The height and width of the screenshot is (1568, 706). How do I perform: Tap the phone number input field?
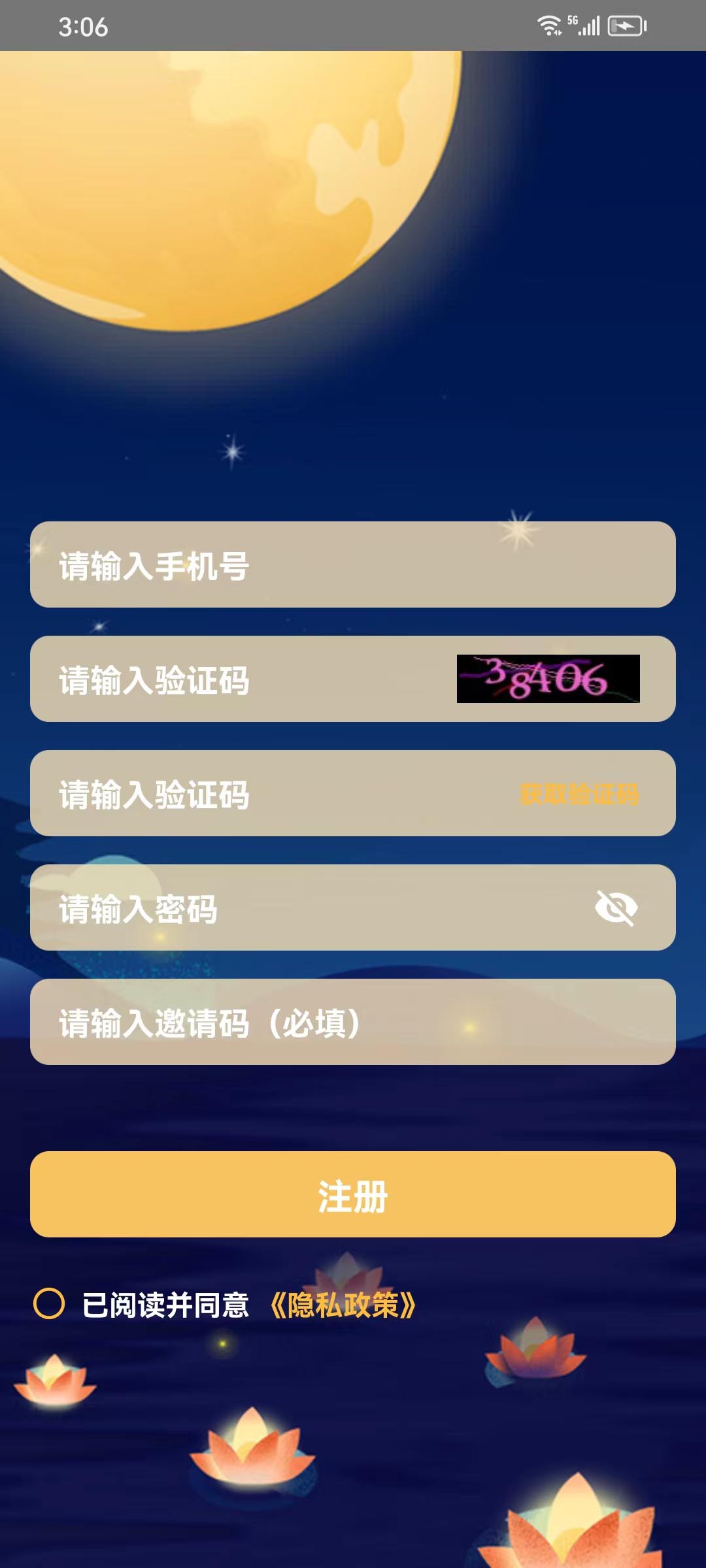353,565
